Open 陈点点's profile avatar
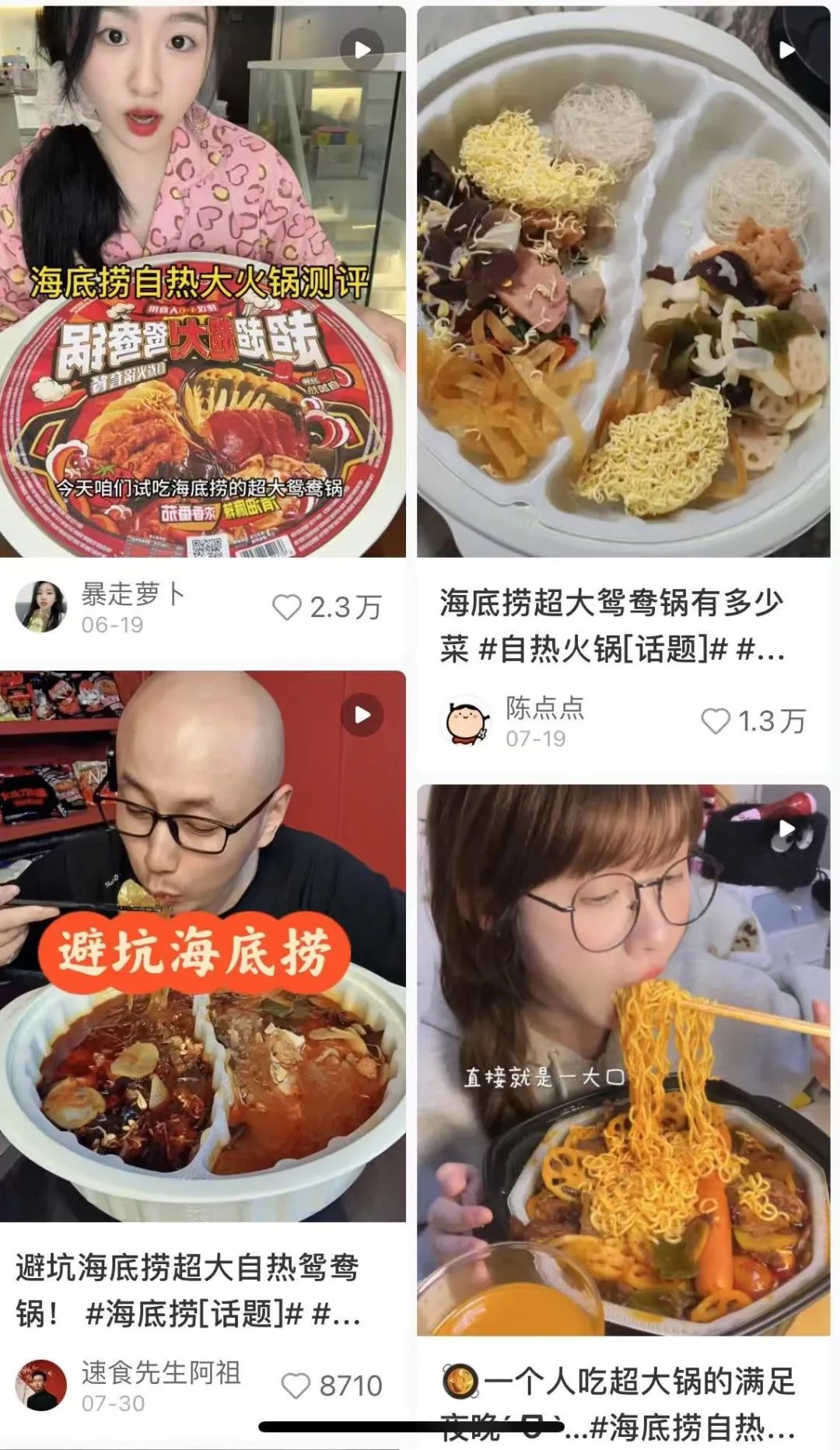The height and width of the screenshot is (1450, 840). [465, 721]
